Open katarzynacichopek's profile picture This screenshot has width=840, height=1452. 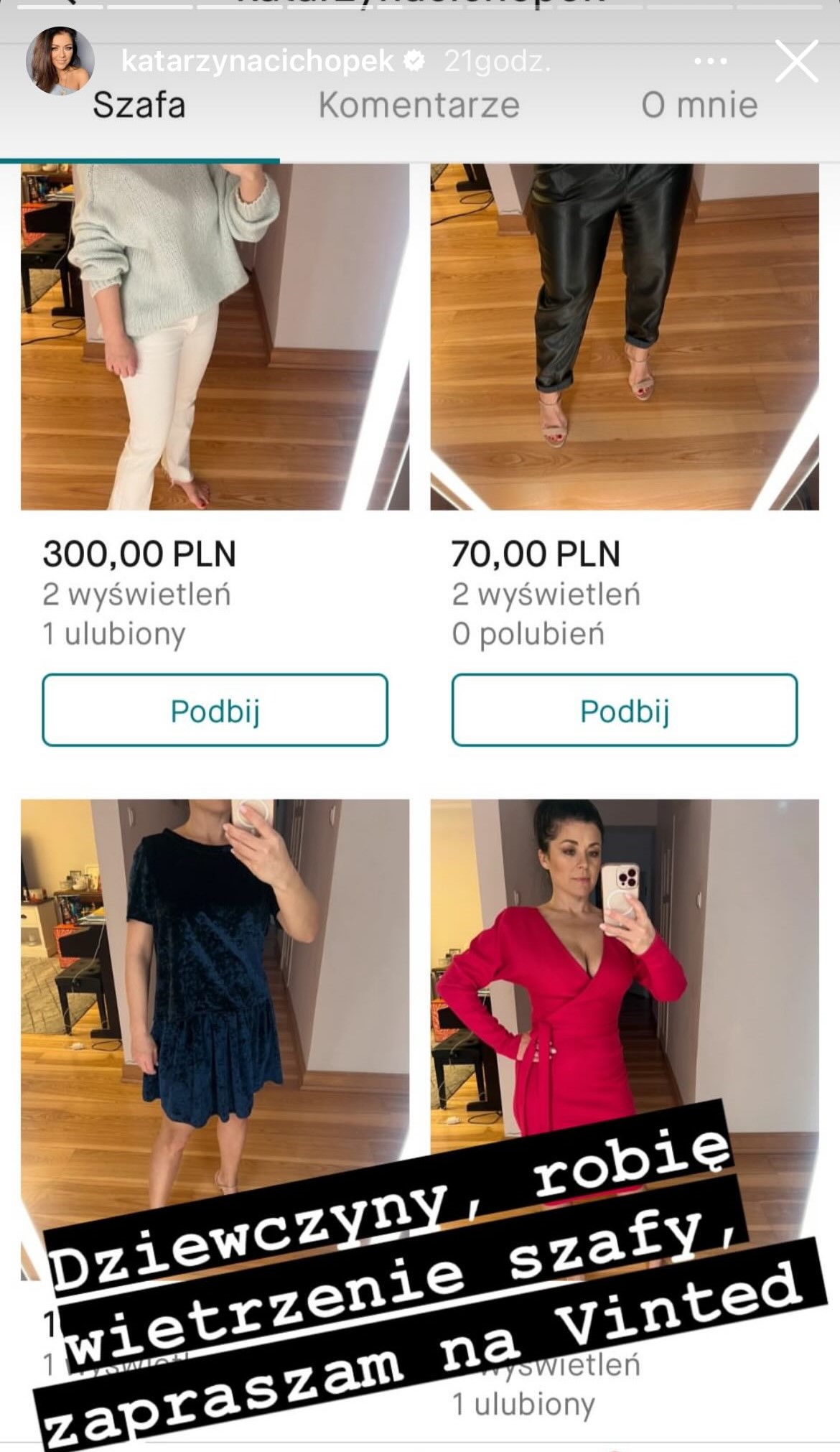pyautogui.click(x=60, y=62)
